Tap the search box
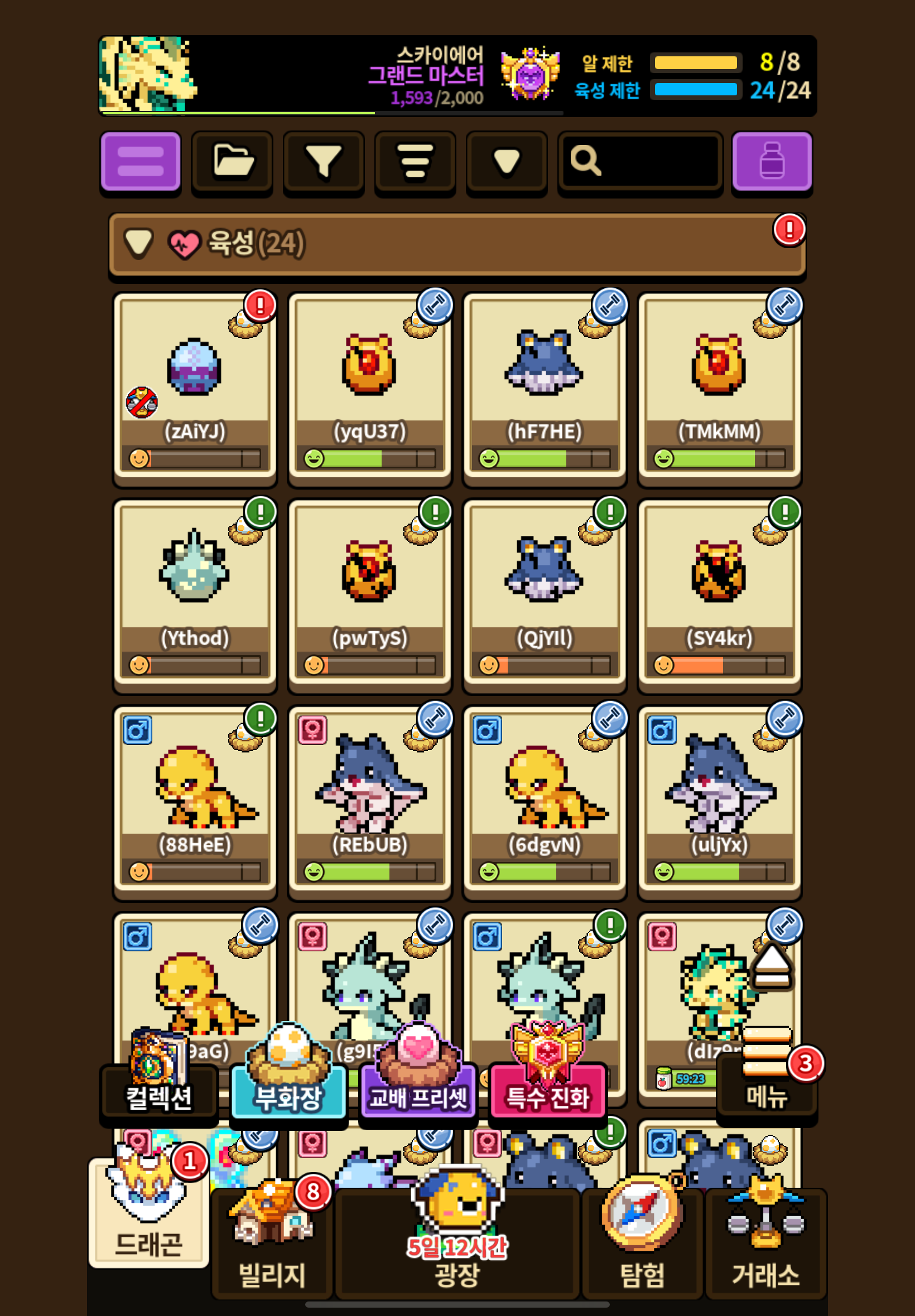 click(x=641, y=161)
